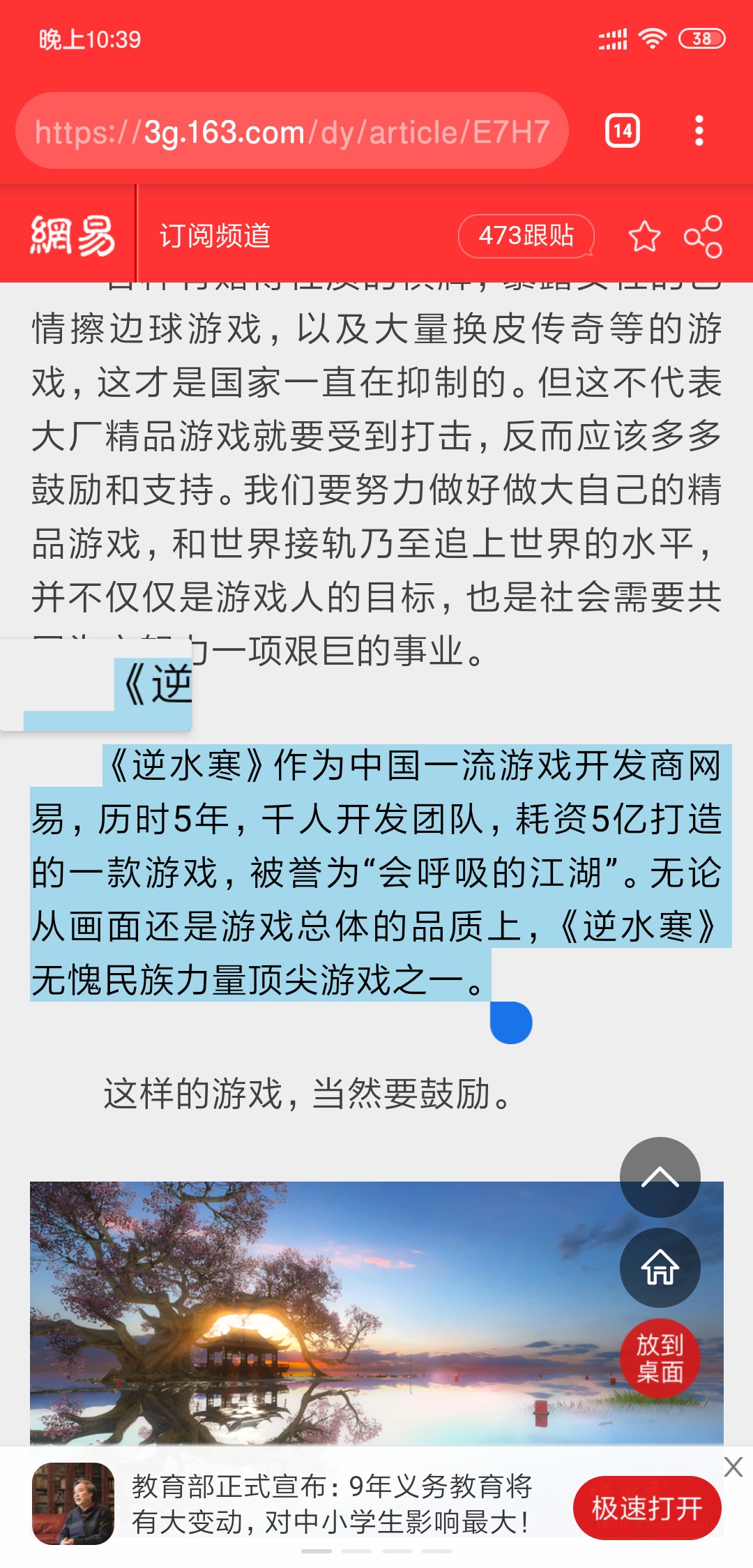Go to the NetEase 網易 home page
This screenshot has height=1568, width=753.
pos(72,236)
